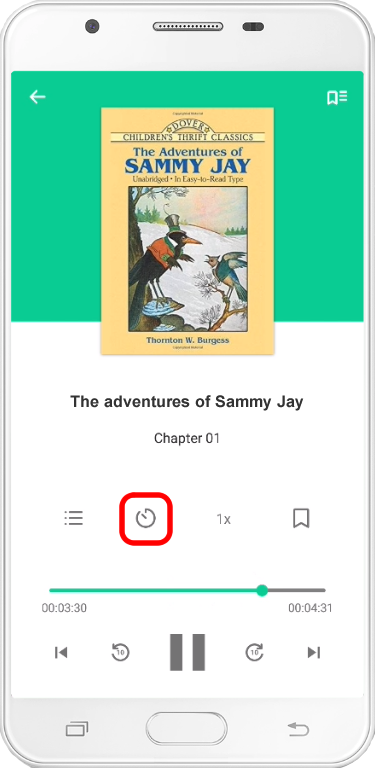The image size is (375, 768).
Task: Tap the playback progress bar
Action: click(187, 590)
